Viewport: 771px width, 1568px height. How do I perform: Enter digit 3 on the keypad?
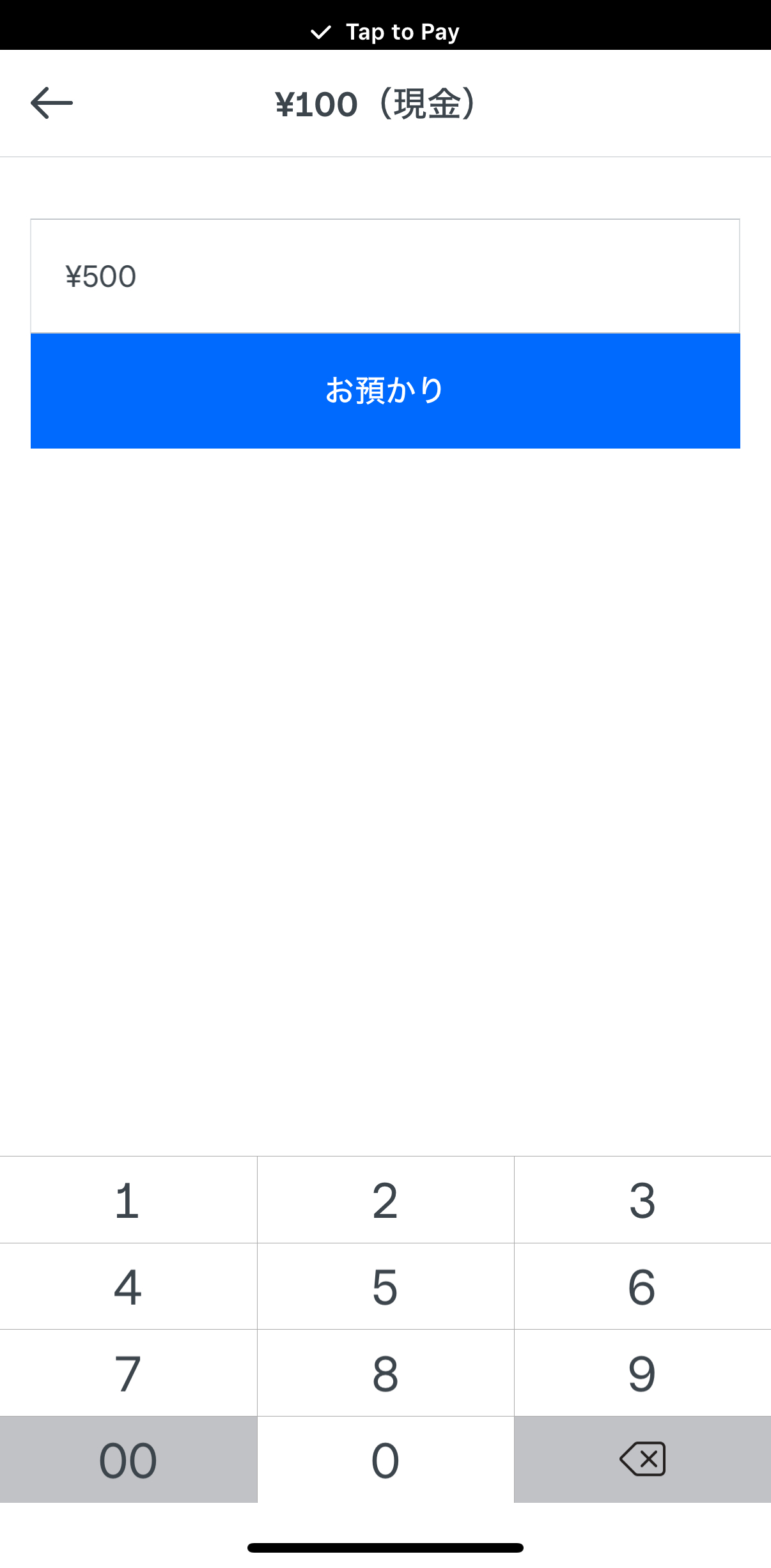(x=642, y=1200)
